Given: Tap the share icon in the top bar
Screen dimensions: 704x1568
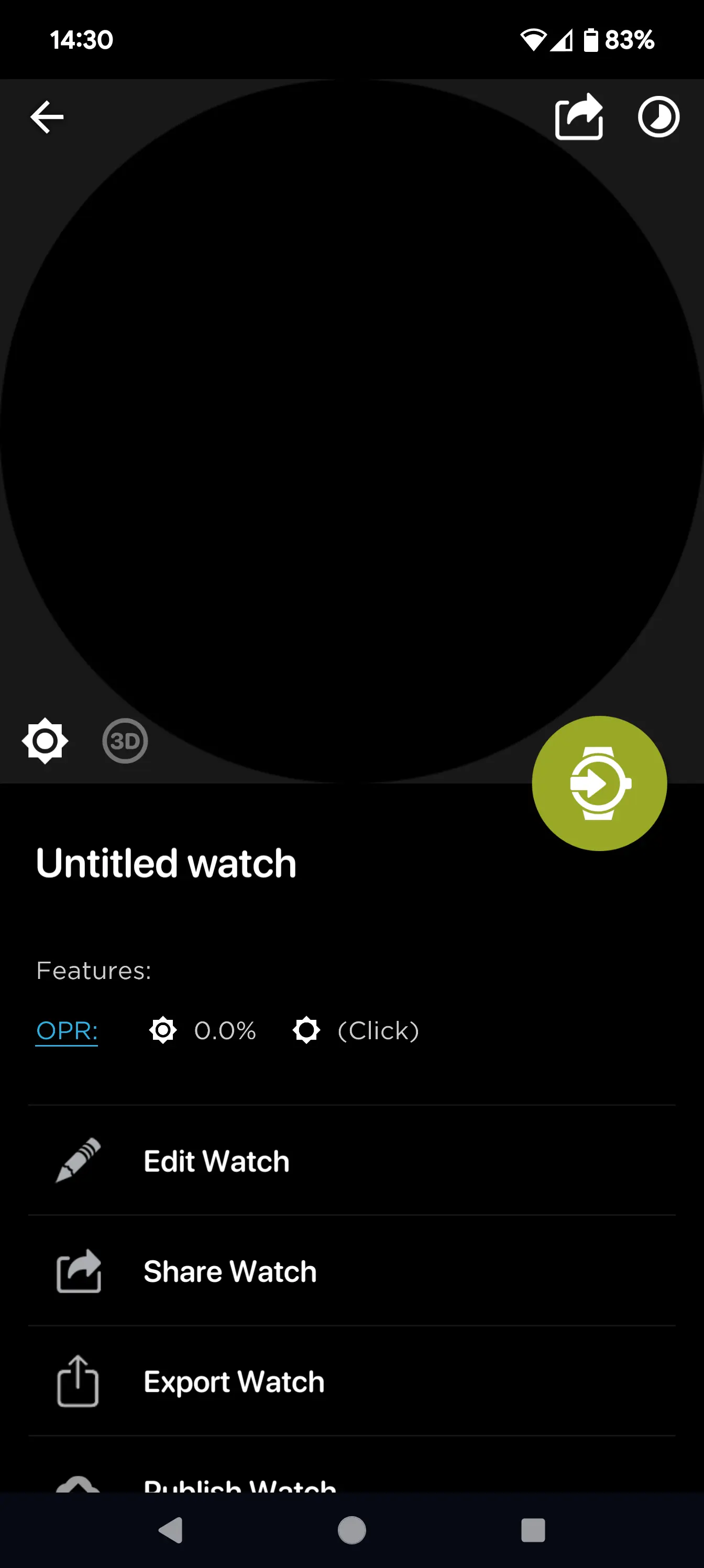Looking at the screenshot, I should 579,116.
